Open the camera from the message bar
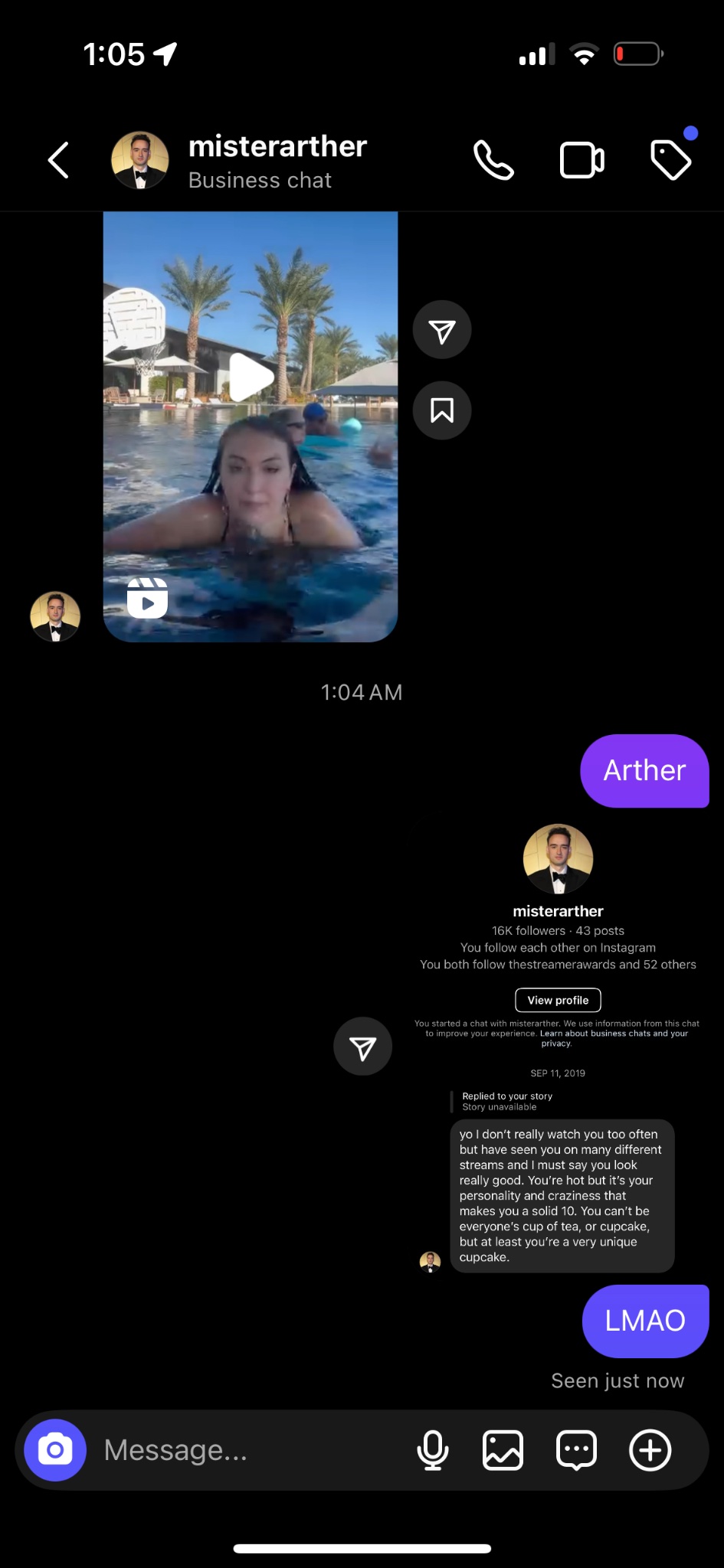This screenshot has width=724, height=1568. click(55, 1450)
